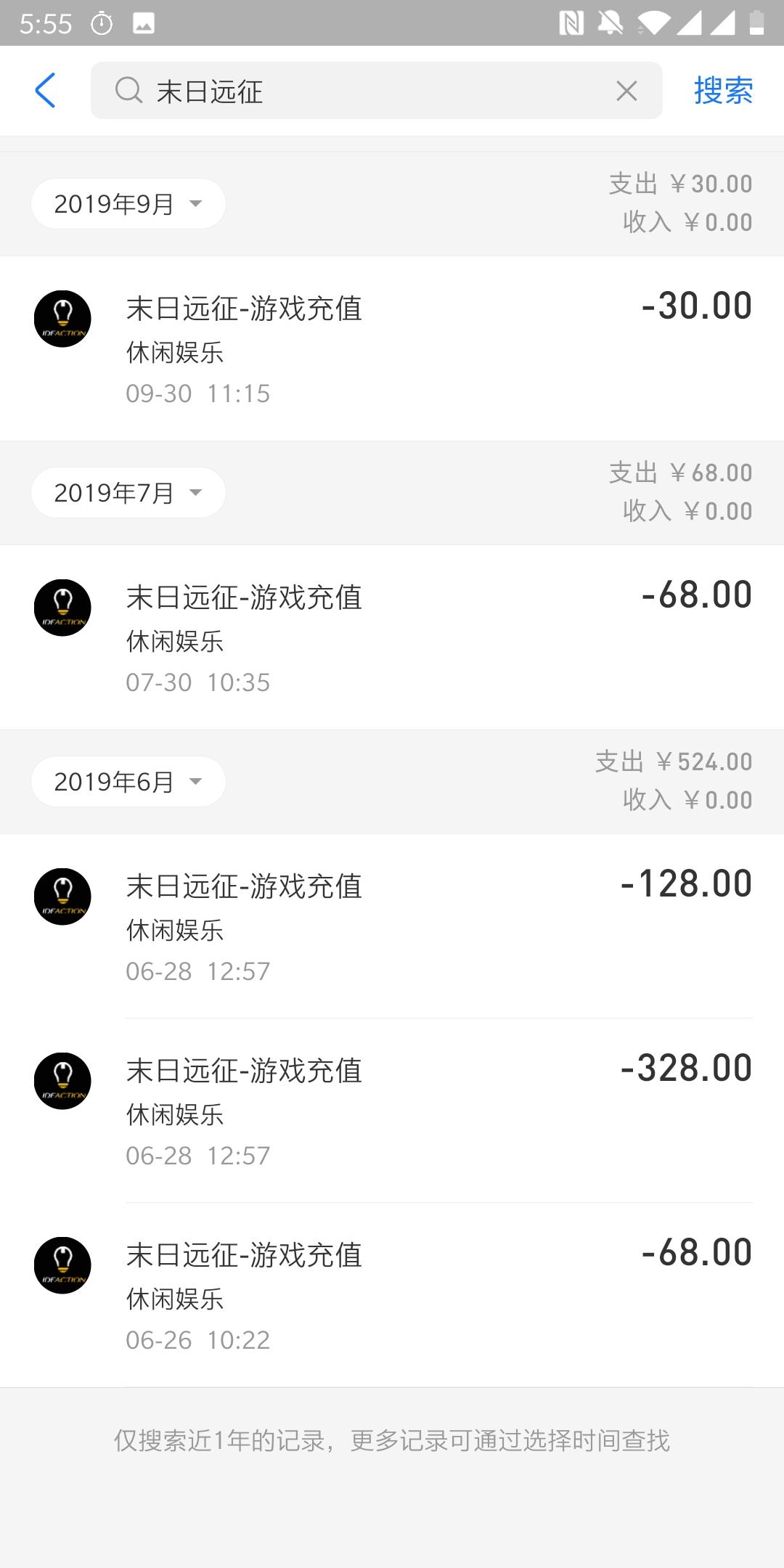Open the 2019年6月 month dropdown

pyautogui.click(x=128, y=782)
